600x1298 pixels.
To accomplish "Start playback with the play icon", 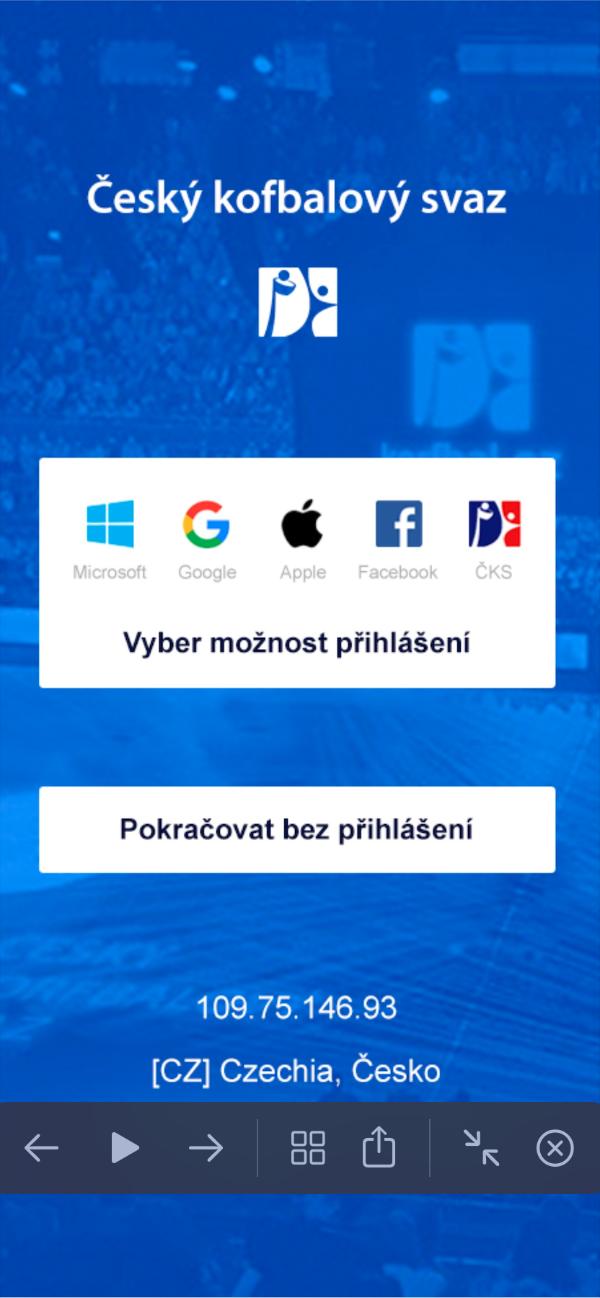I will pos(124,1148).
